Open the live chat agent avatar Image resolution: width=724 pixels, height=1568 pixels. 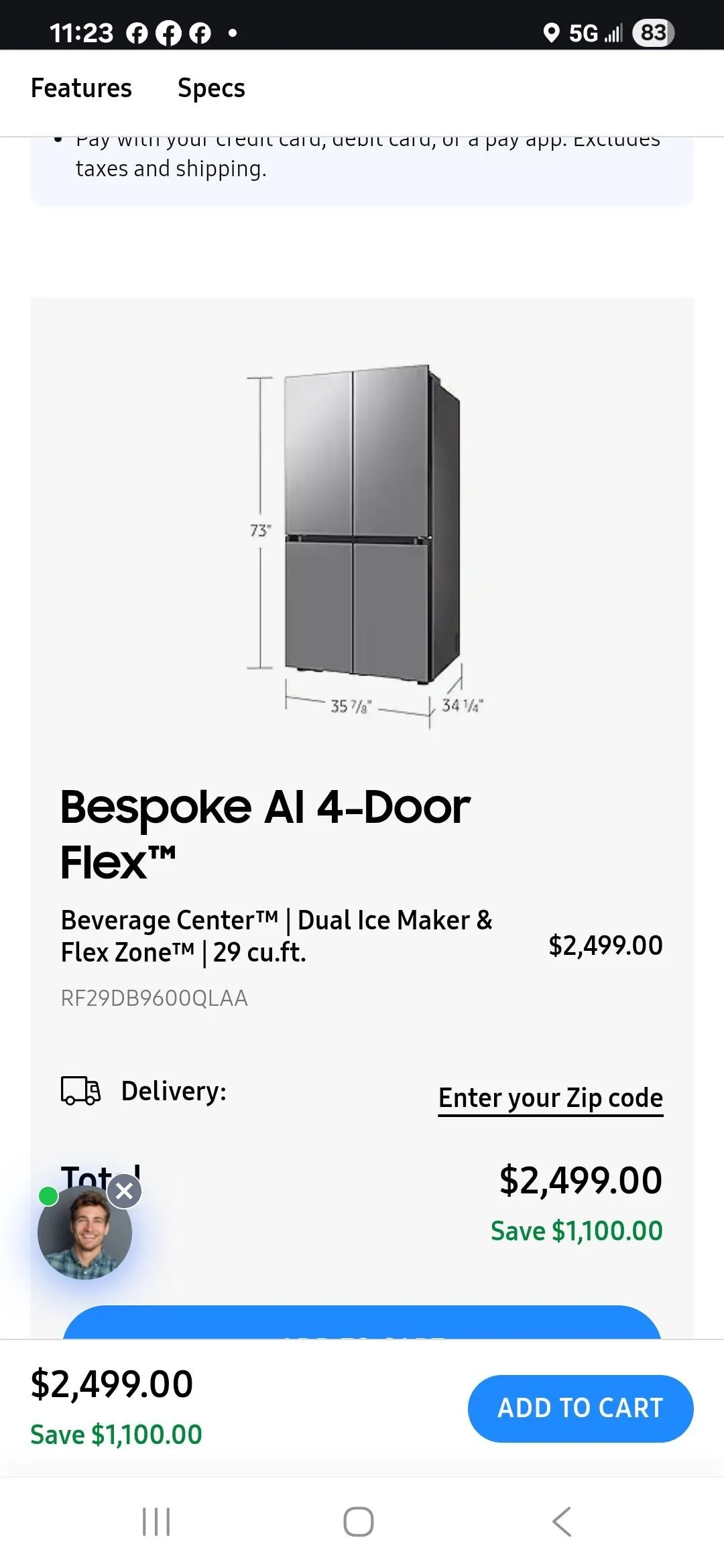pyautogui.click(x=84, y=1234)
